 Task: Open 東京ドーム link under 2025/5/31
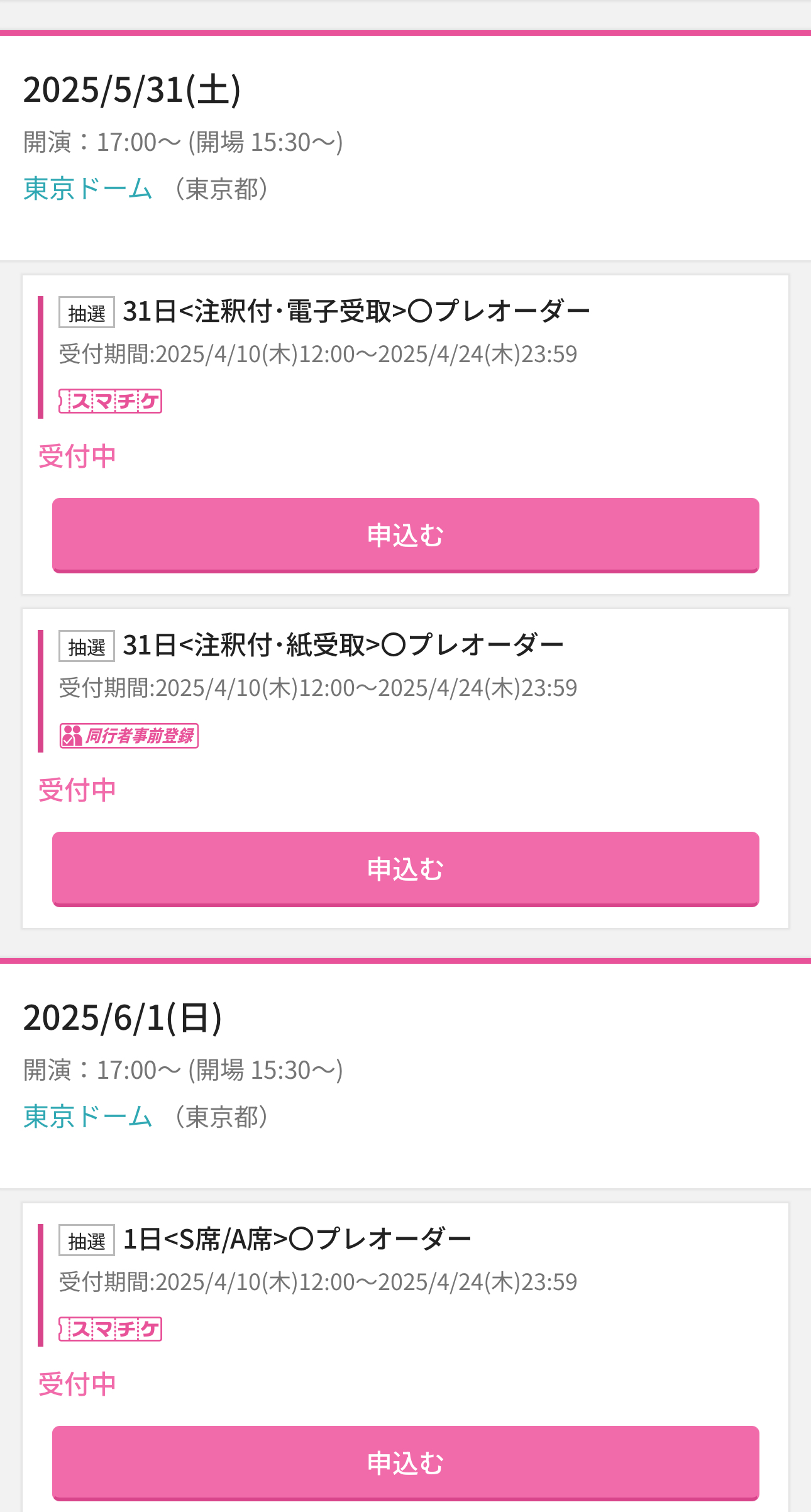(88, 189)
